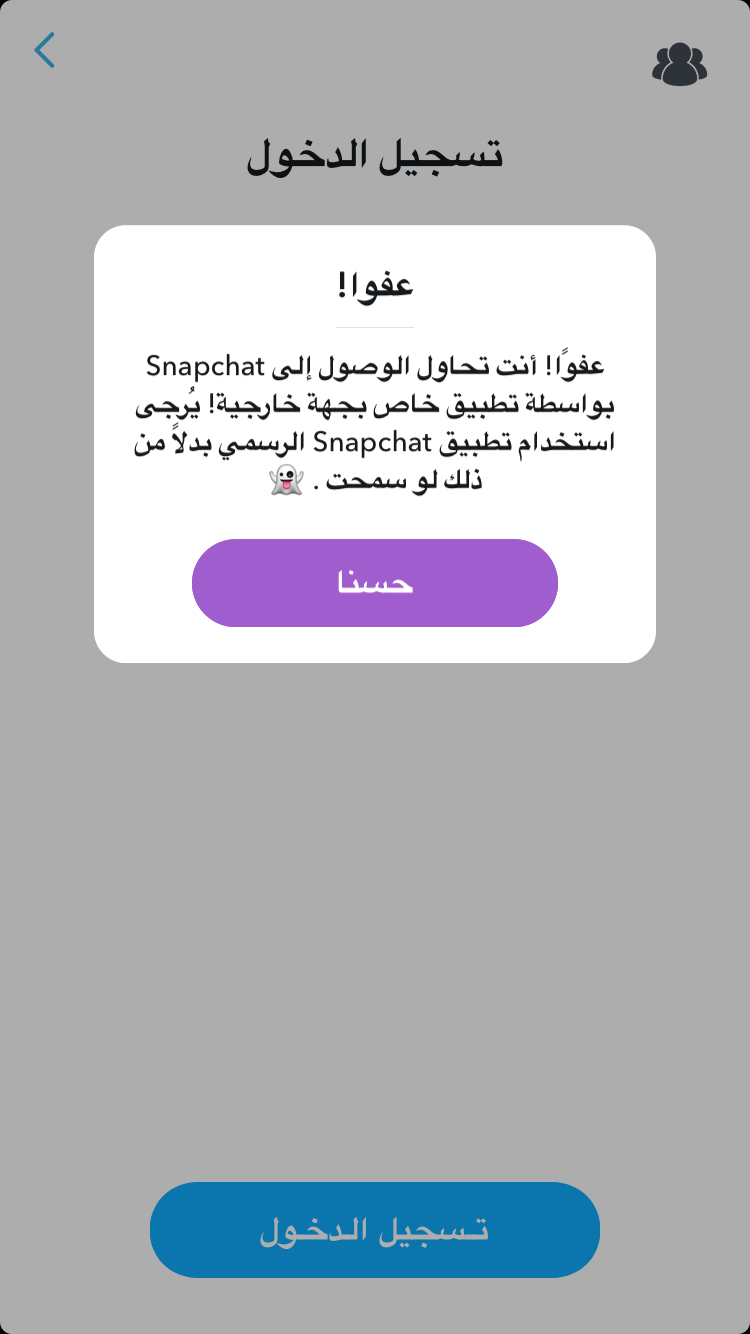Tap the blue تسجيل الدخول login button
750x1334 pixels.
pyautogui.click(x=374, y=1229)
